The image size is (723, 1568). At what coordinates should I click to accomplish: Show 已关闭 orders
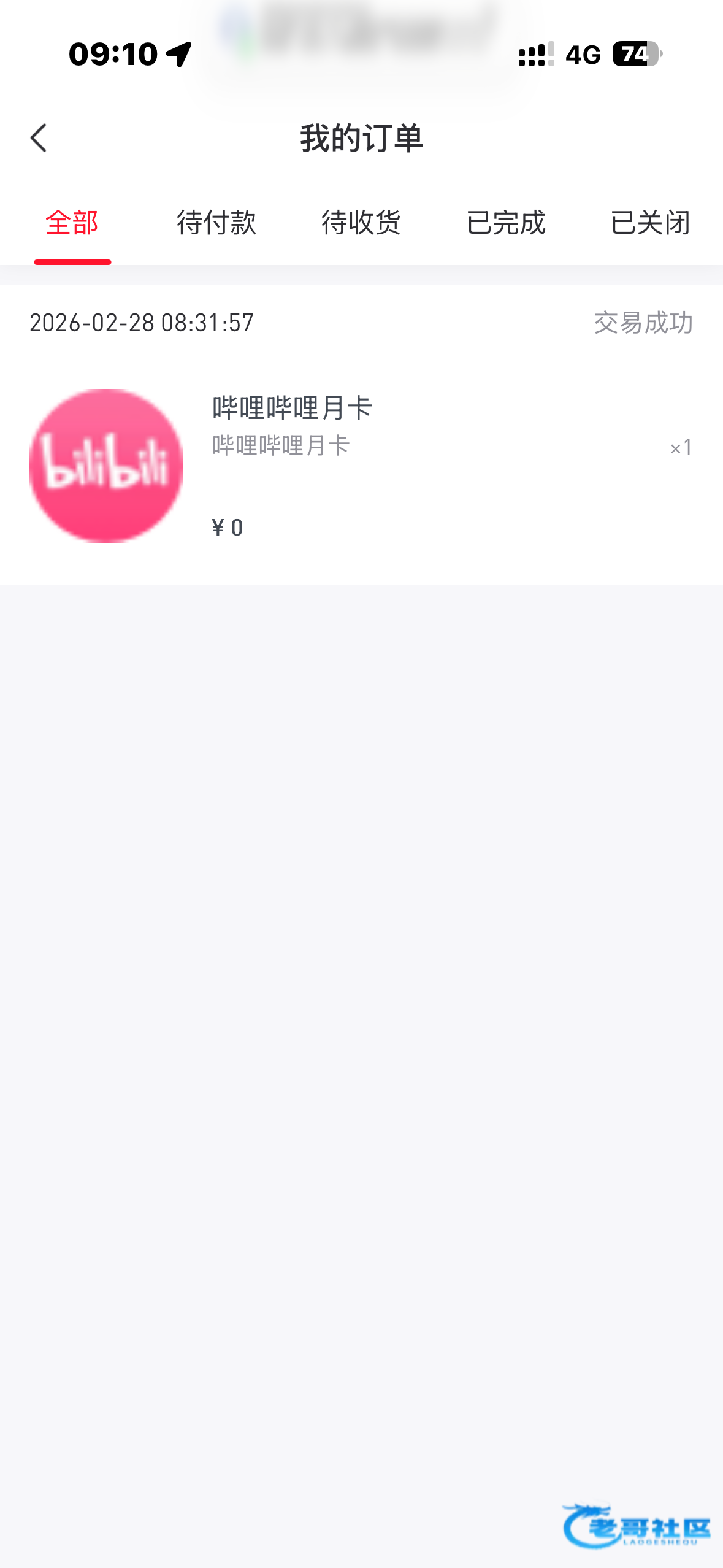coord(650,223)
